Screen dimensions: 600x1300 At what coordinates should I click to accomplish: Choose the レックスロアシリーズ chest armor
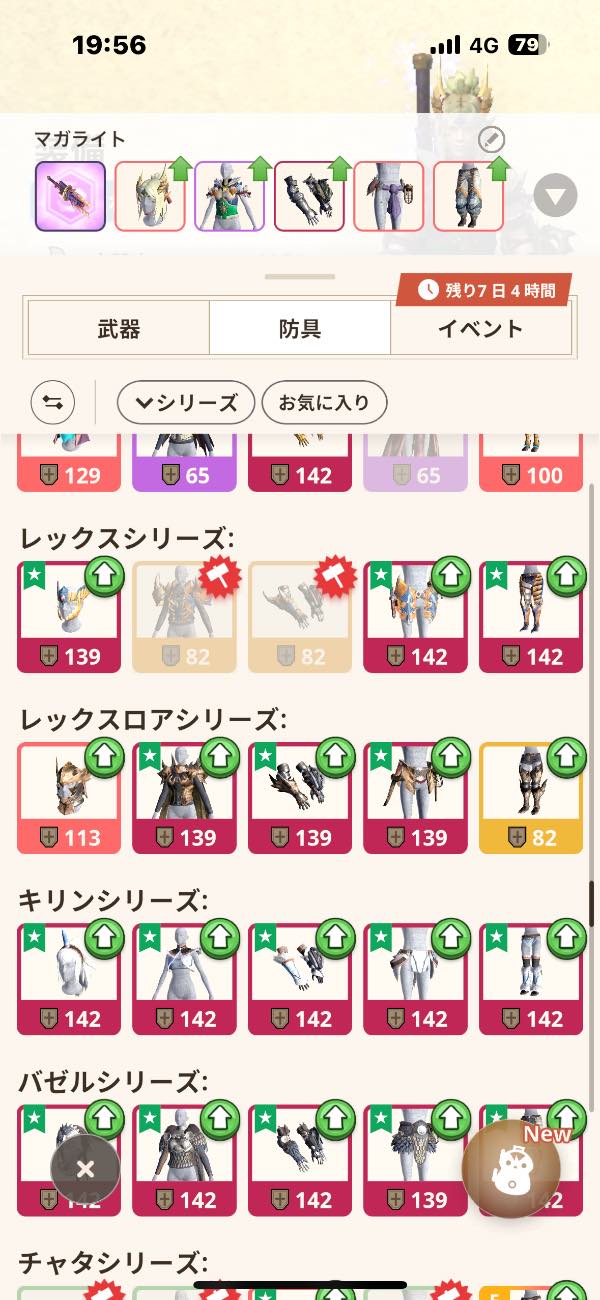(x=184, y=797)
